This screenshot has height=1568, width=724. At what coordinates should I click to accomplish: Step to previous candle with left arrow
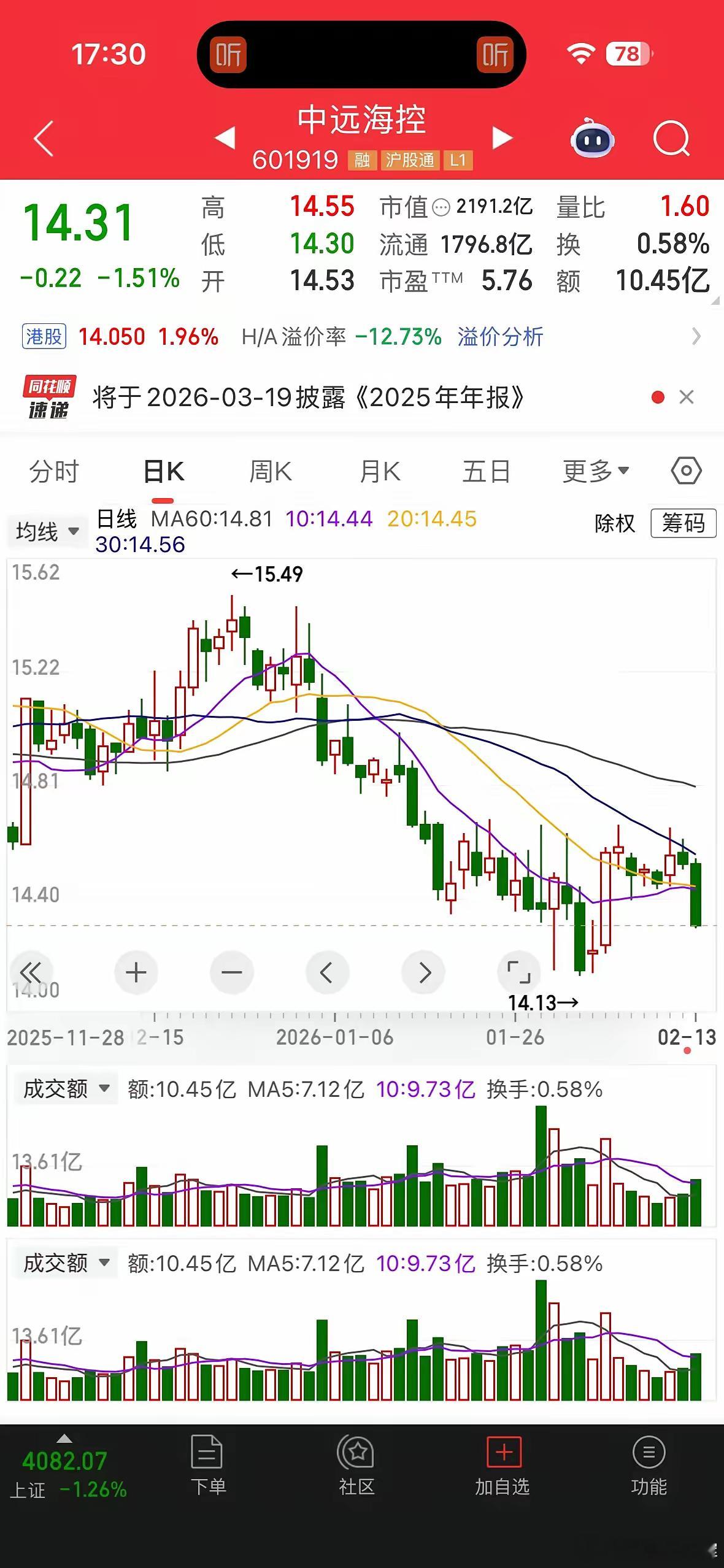tap(327, 972)
